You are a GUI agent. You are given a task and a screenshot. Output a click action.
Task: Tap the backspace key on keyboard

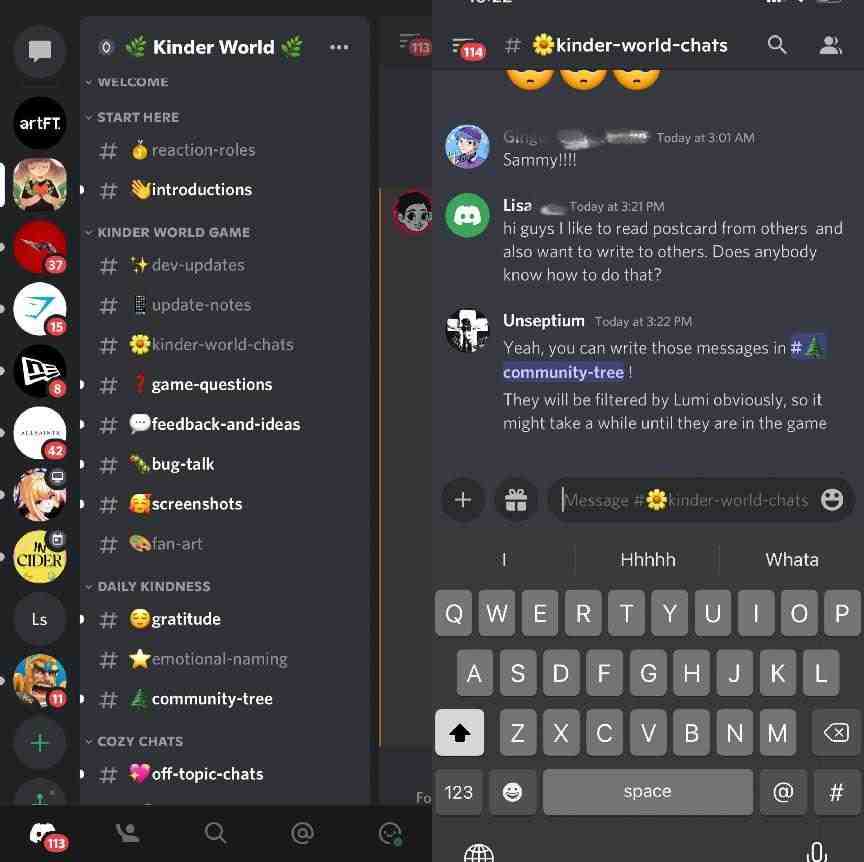[x=835, y=733]
